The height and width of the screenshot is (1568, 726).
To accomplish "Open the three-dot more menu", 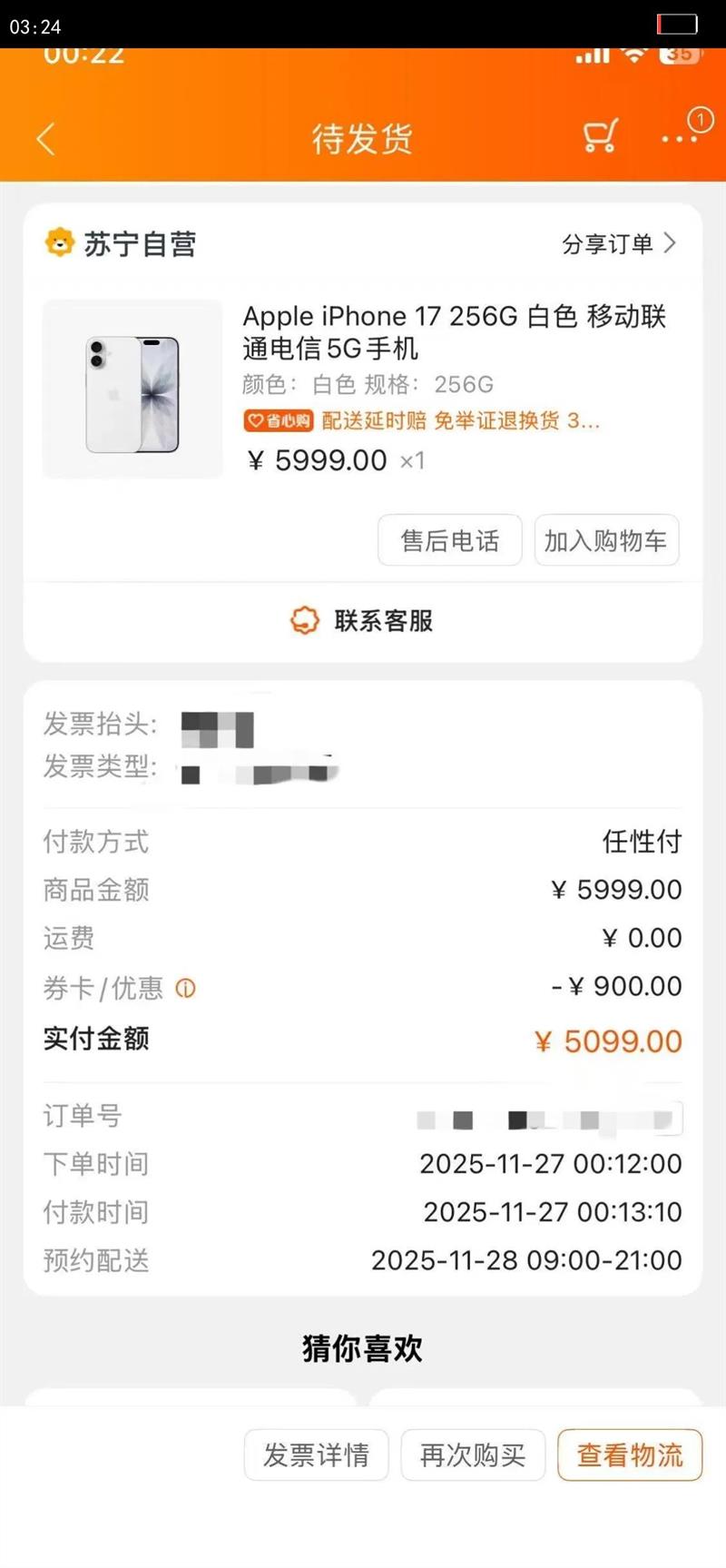I will click(679, 139).
